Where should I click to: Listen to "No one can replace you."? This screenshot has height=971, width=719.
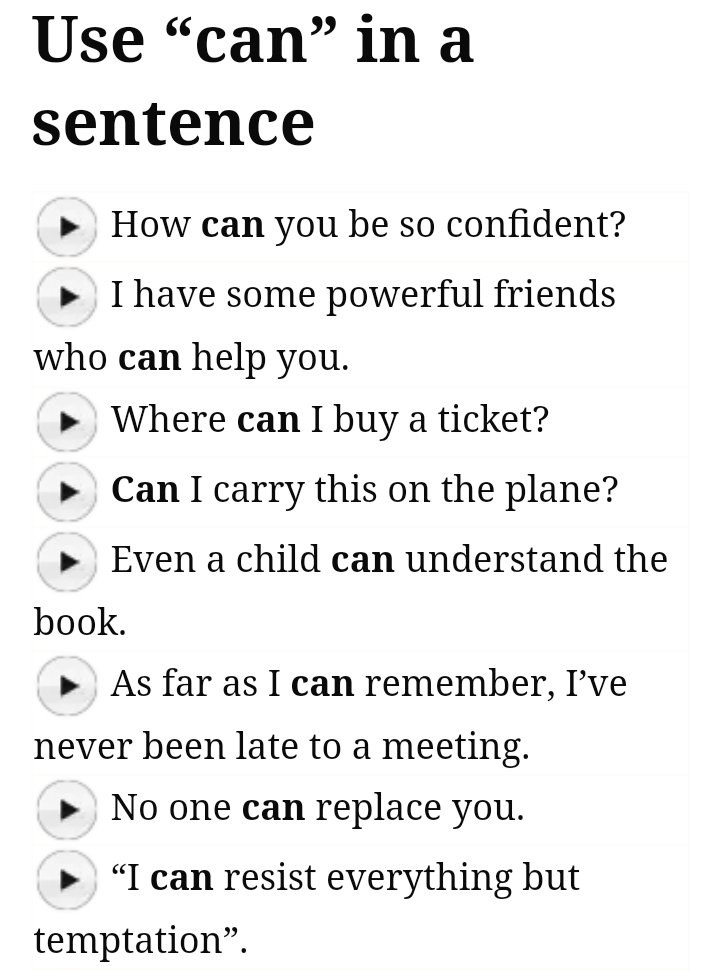66,810
